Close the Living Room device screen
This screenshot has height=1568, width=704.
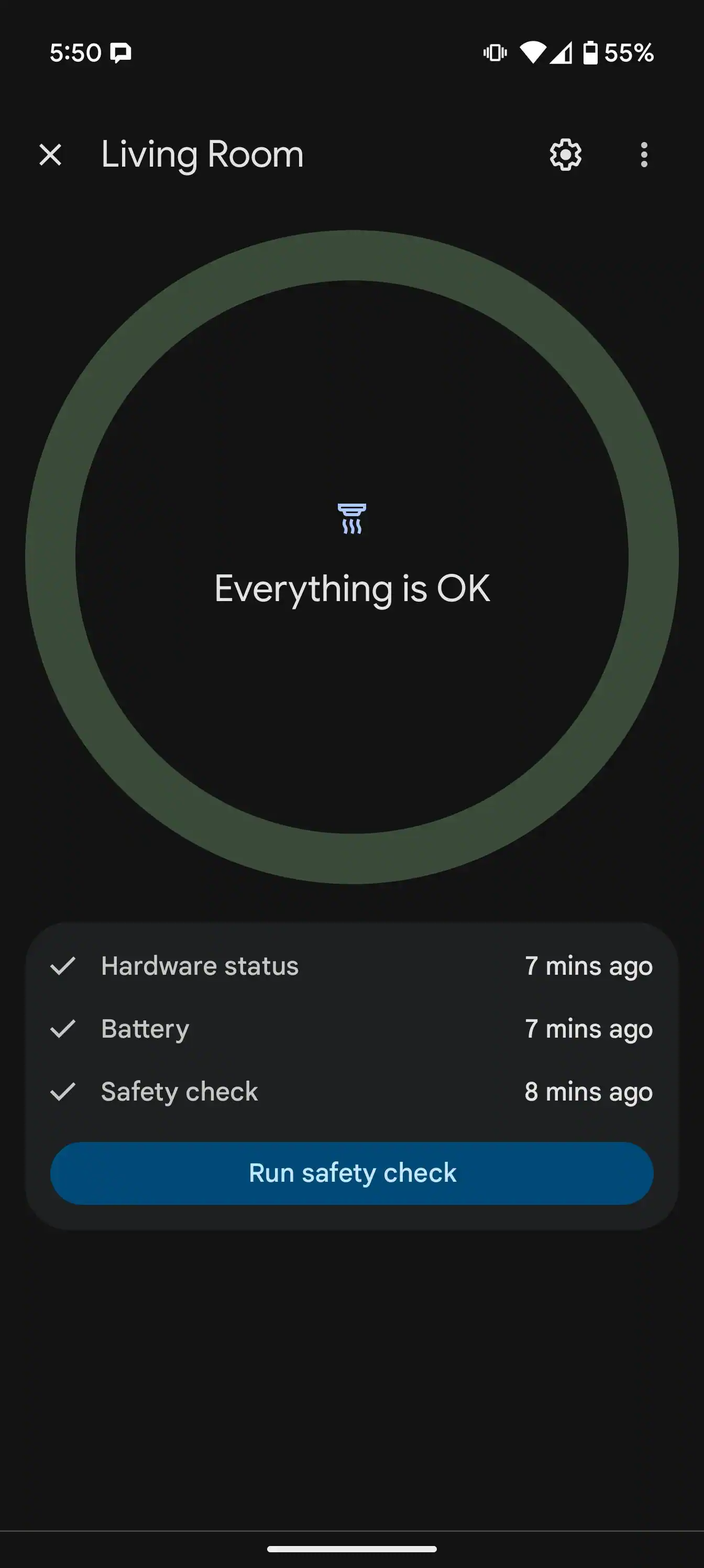tap(50, 155)
